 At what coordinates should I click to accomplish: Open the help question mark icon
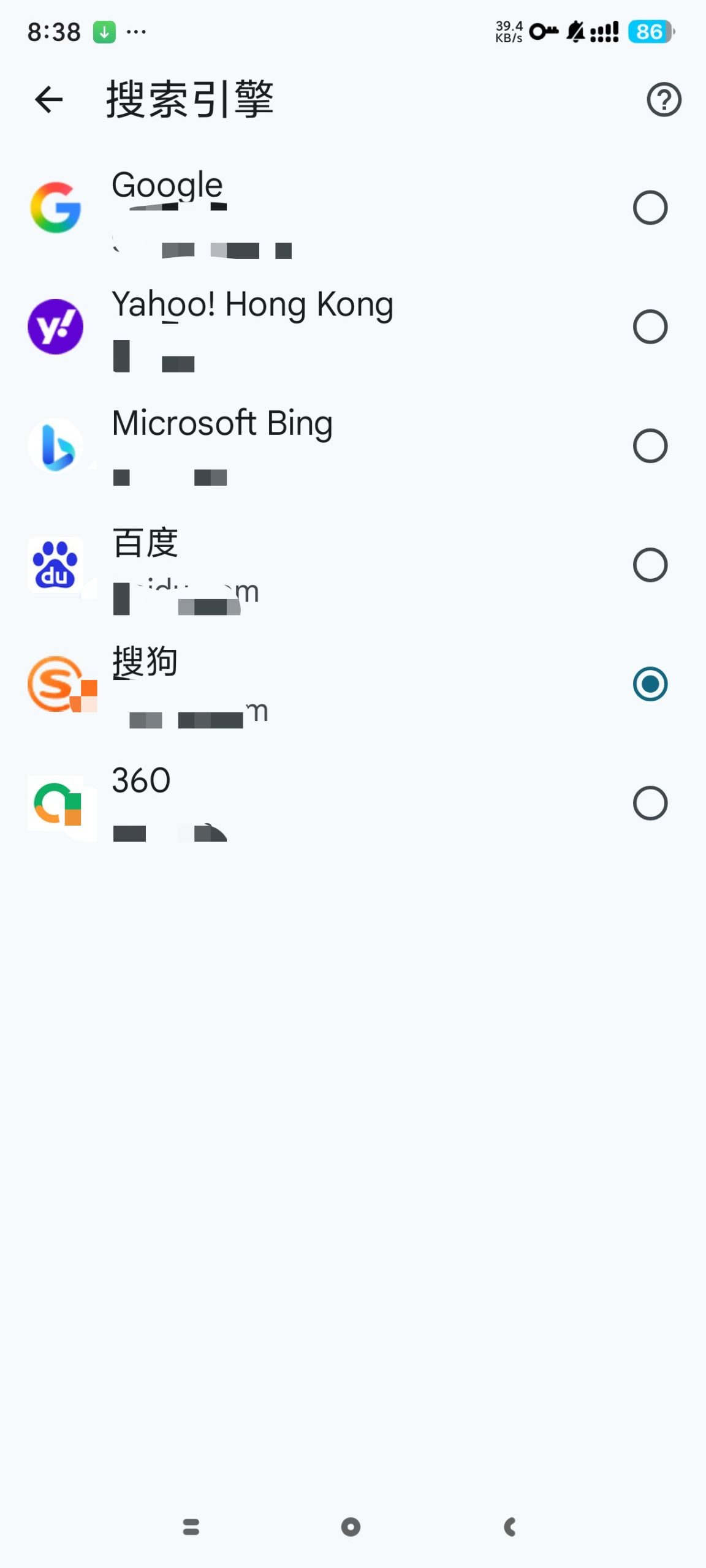pyautogui.click(x=664, y=100)
